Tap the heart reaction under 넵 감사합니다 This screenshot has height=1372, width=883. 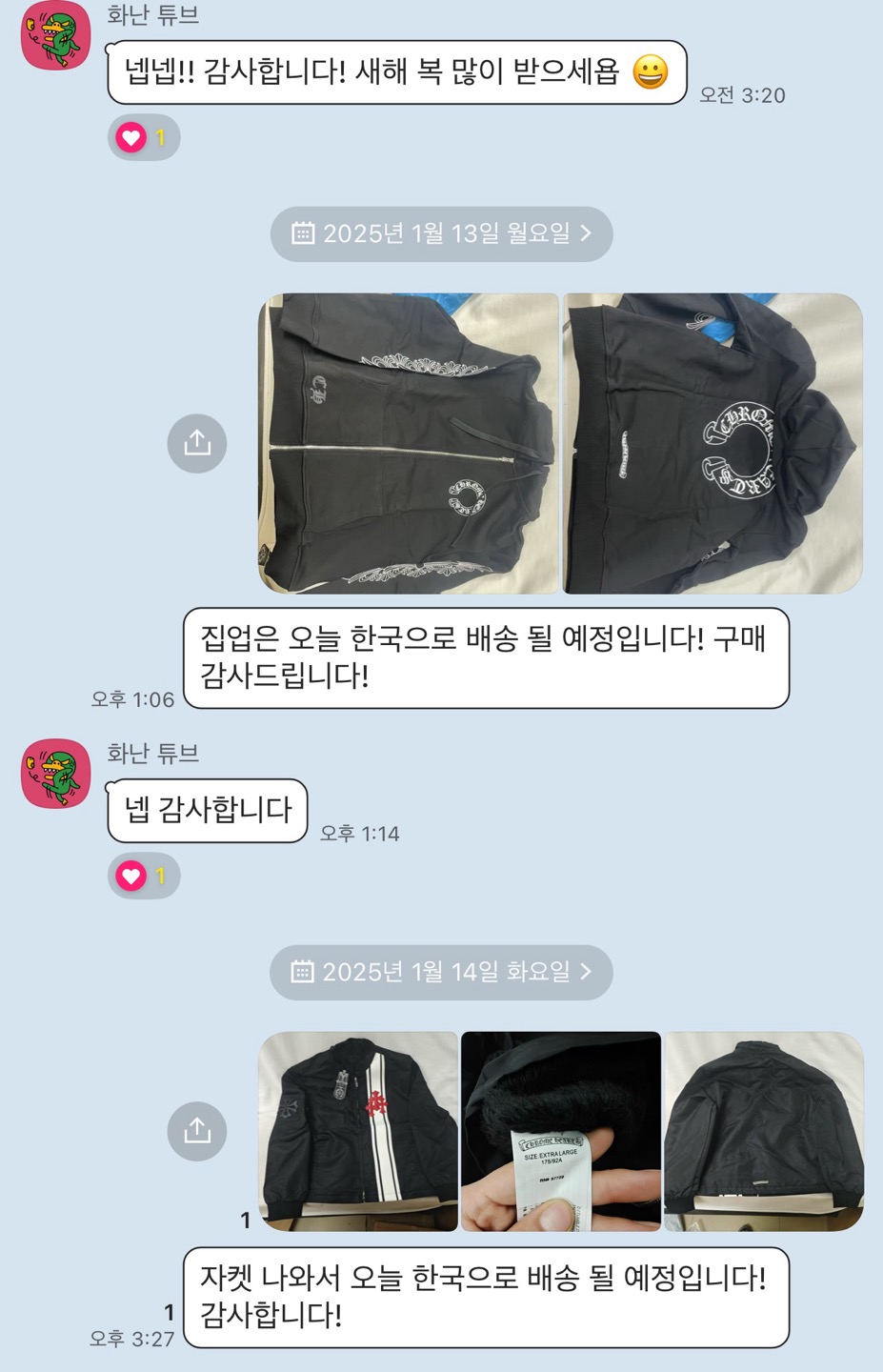(x=143, y=876)
